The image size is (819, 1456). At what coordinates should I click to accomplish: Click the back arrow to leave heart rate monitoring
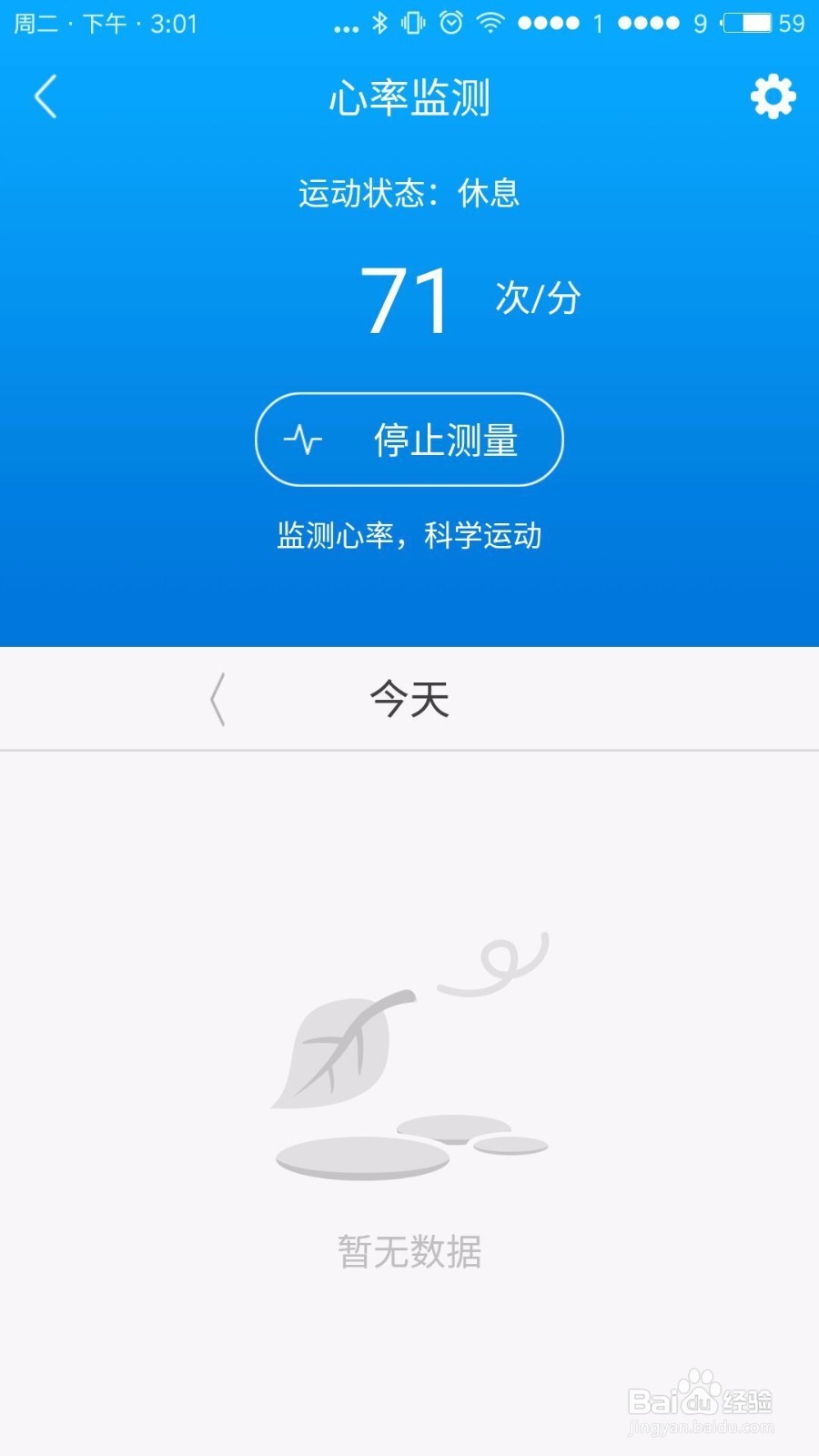coord(44,96)
